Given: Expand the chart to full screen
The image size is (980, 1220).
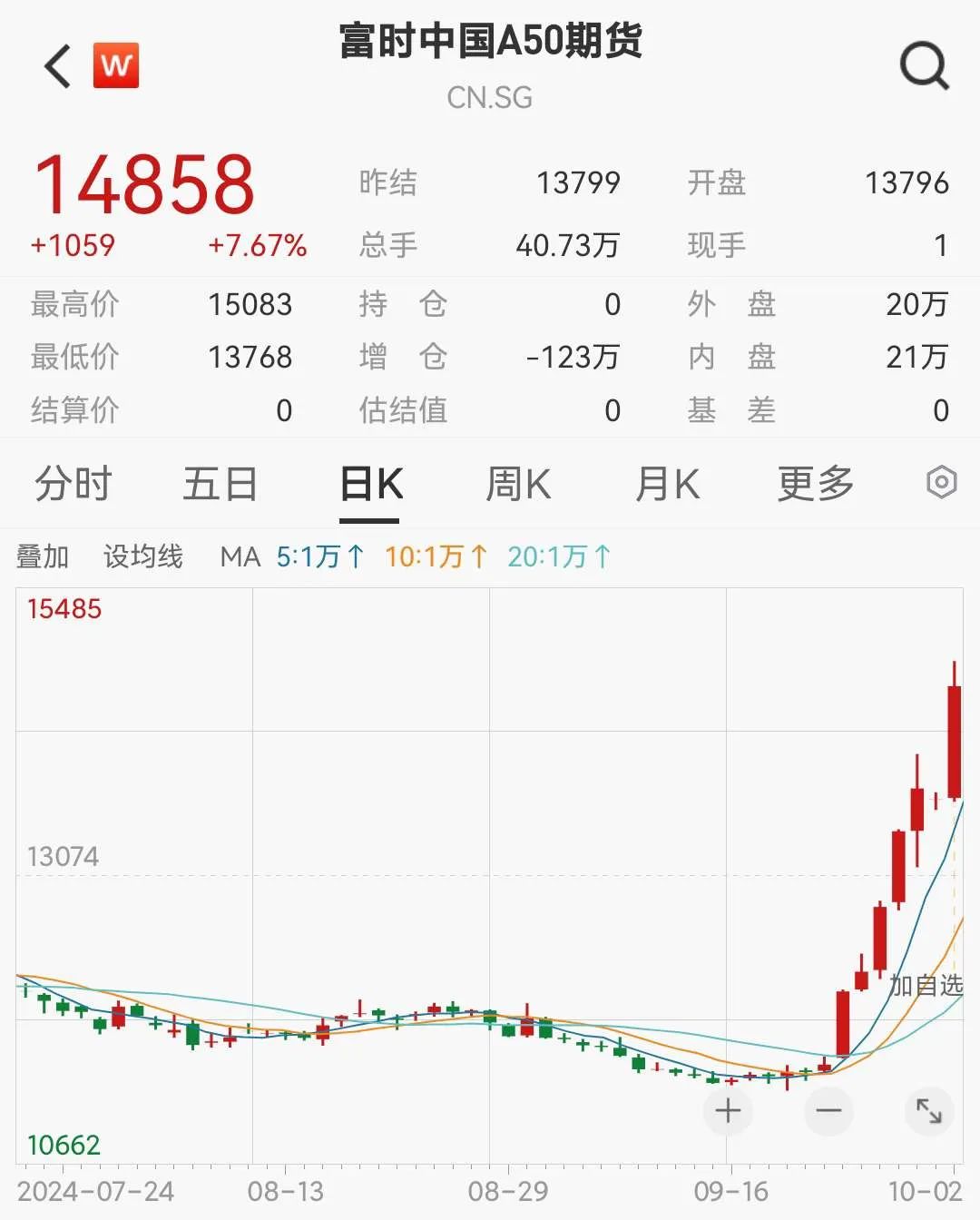Looking at the screenshot, I should pyautogui.click(x=929, y=1110).
